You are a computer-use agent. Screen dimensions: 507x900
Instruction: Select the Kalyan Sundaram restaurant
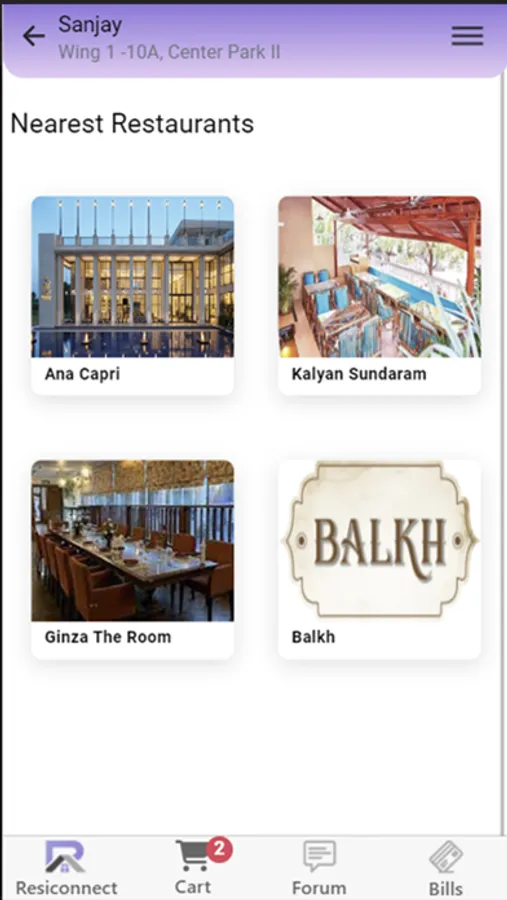click(380, 296)
